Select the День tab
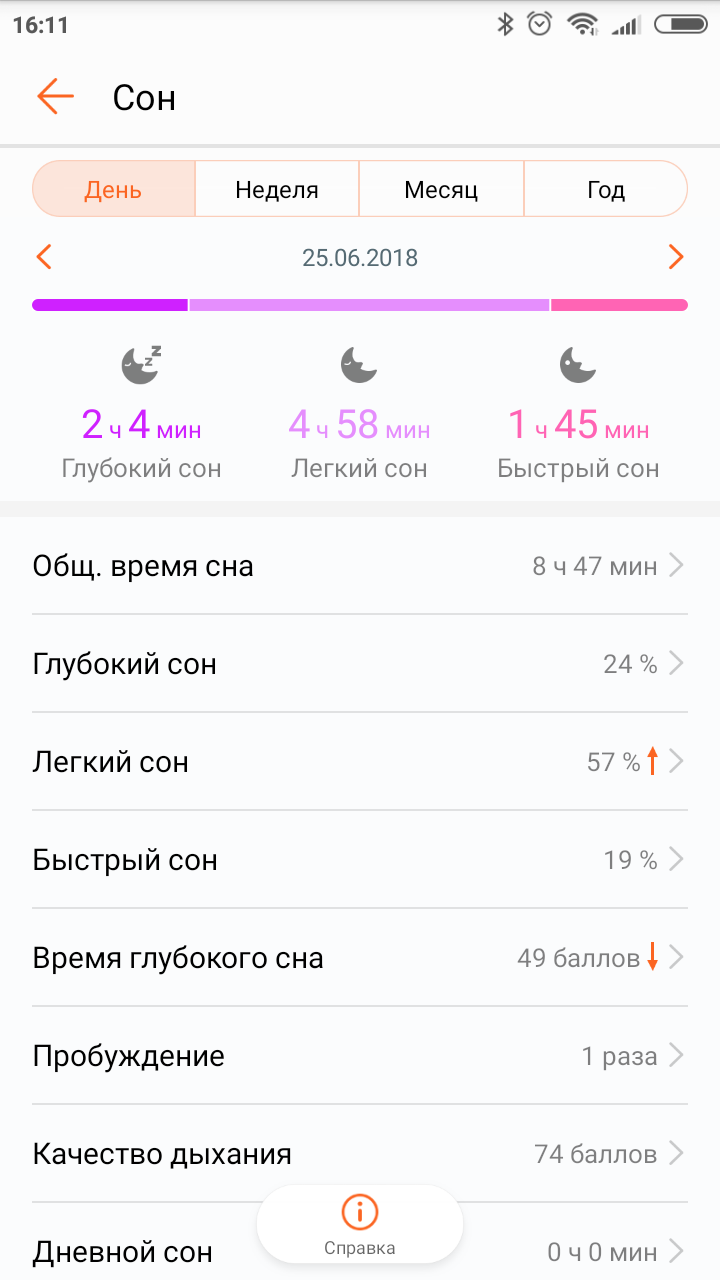Screen dimensions: 720x1280 [113, 189]
